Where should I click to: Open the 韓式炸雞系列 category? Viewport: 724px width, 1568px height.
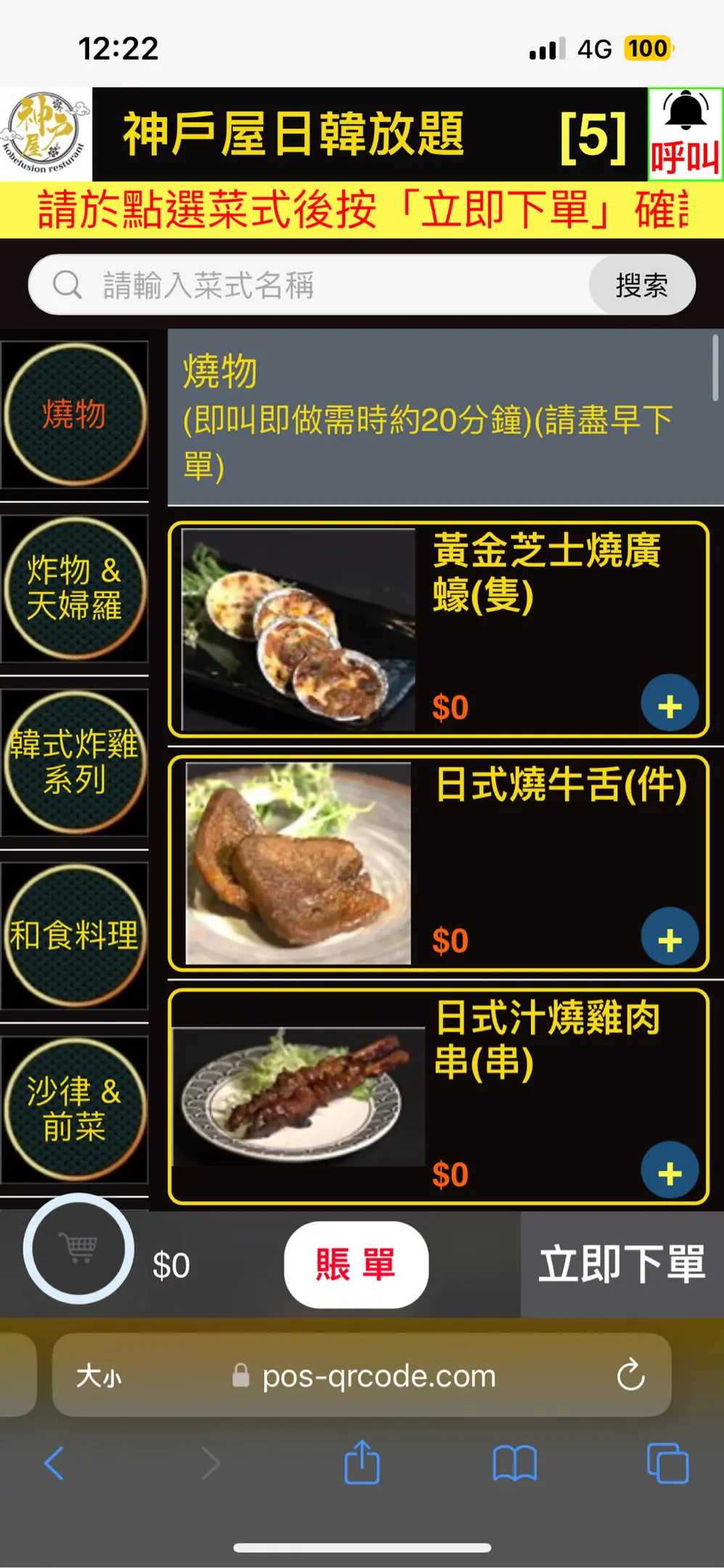click(74, 762)
